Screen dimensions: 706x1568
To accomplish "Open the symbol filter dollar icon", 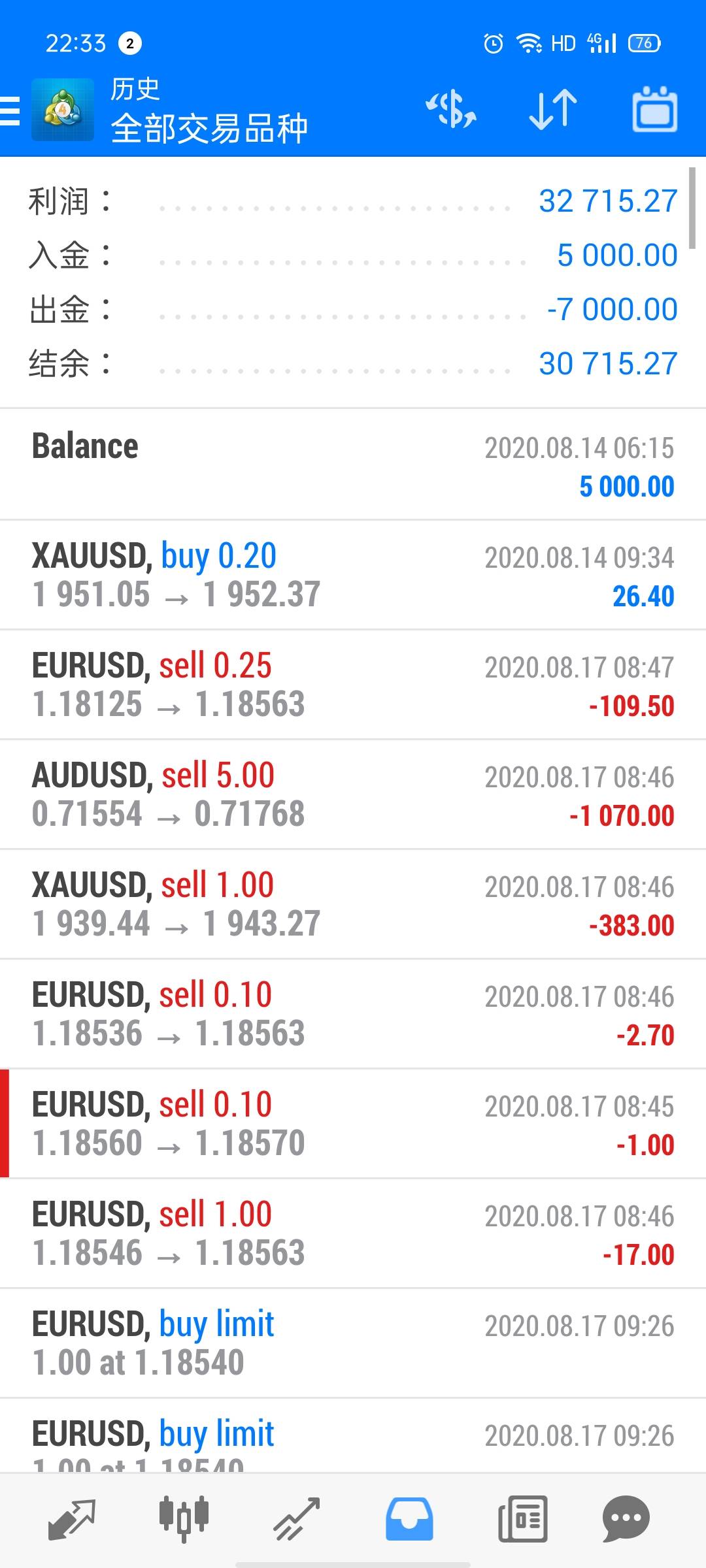I will pos(451,110).
